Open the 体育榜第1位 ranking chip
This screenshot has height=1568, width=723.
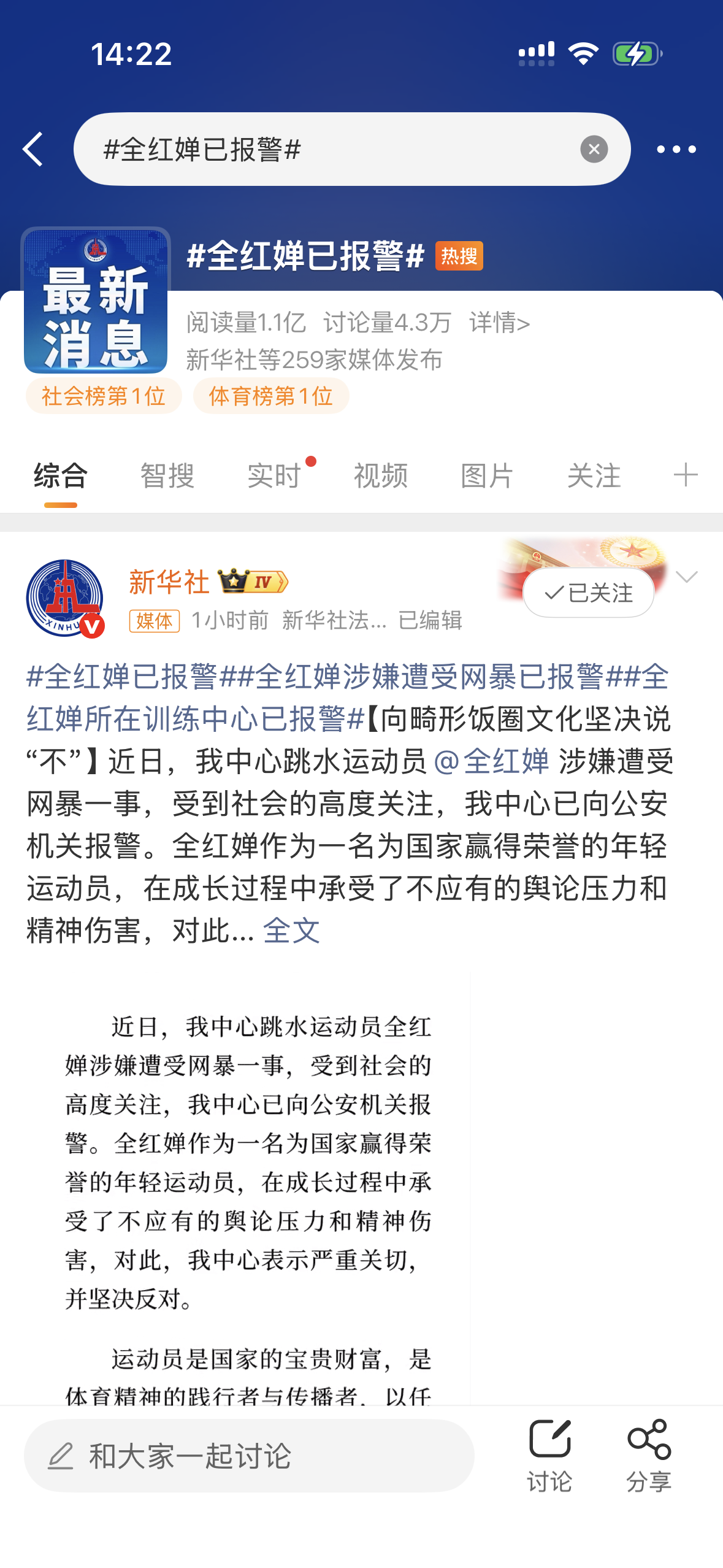tap(270, 396)
